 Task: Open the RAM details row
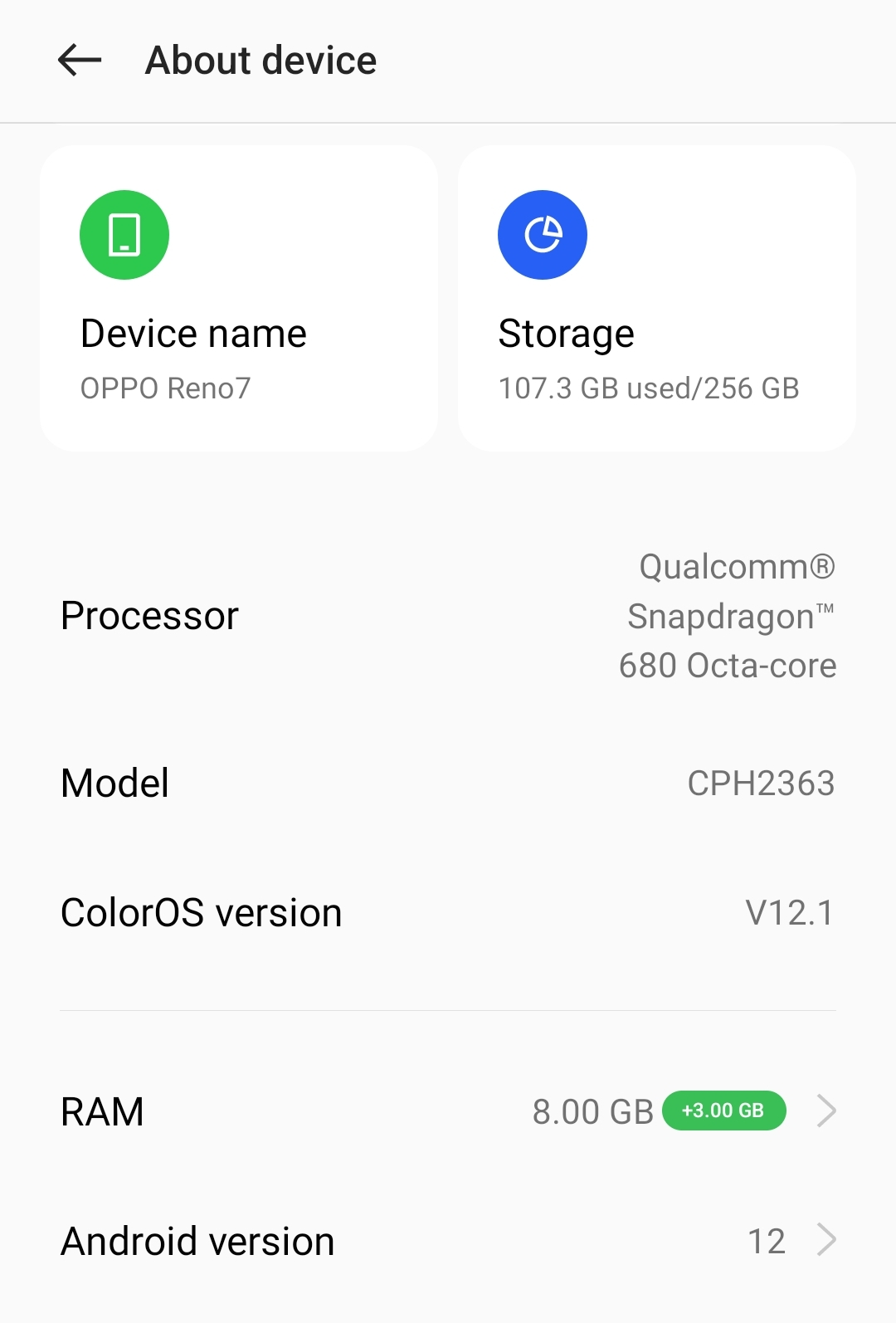(x=448, y=1111)
